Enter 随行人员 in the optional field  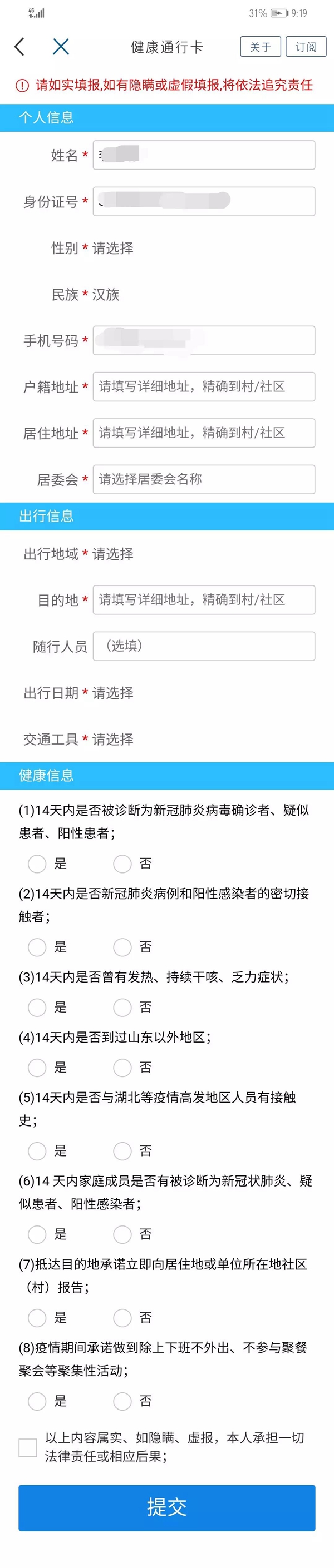click(x=204, y=646)
